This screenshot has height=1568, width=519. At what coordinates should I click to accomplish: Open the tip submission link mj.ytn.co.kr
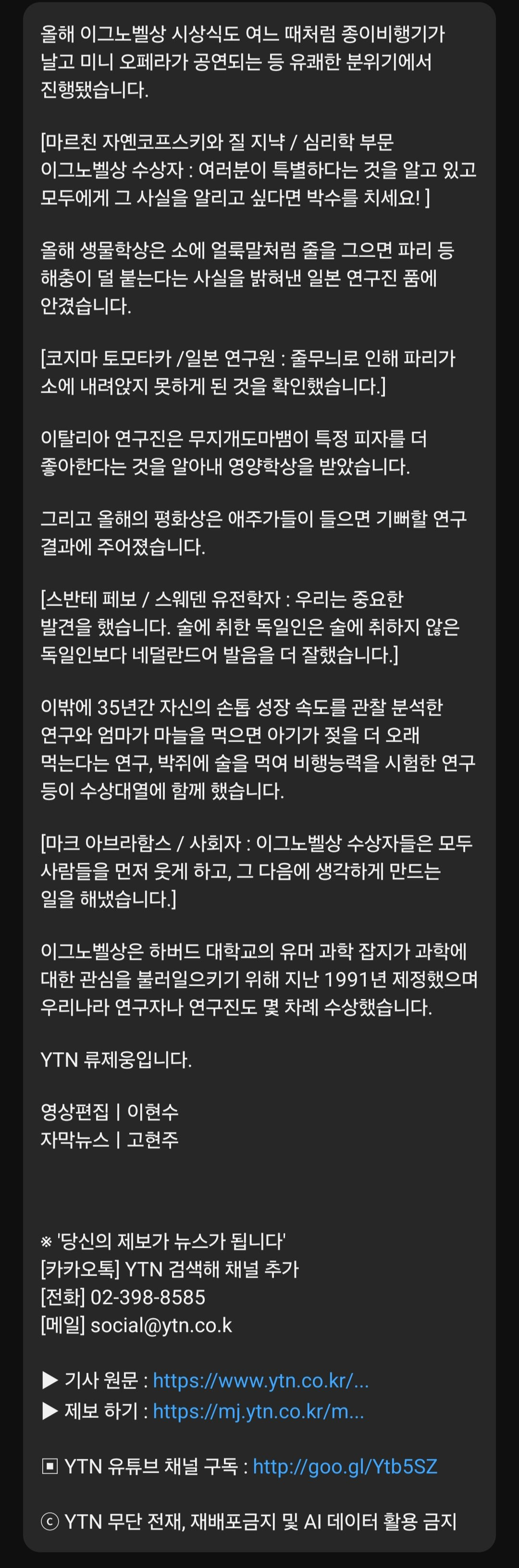[x=258, y=1410]
